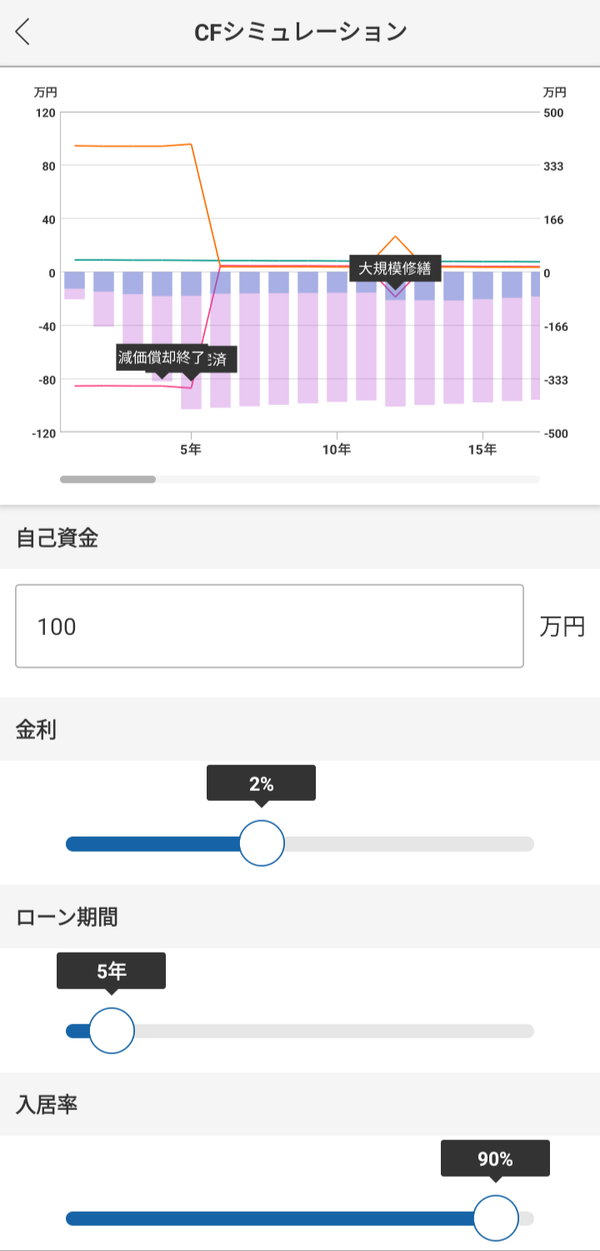Tap the 減価償却終了 marker on the chart
The height and width of the screenshot is (1251, 600).
(161, 357)
